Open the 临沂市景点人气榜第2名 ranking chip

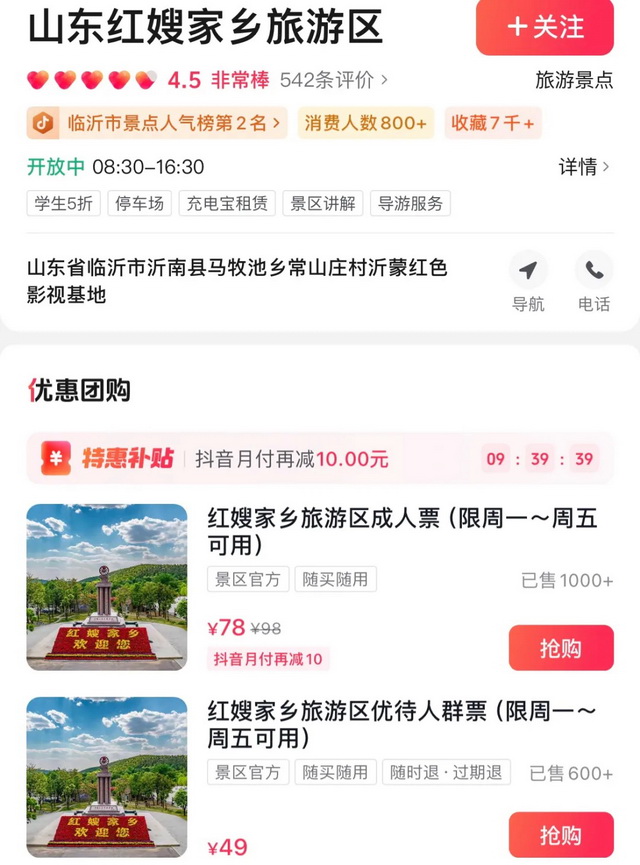click(x=157, y=123)
